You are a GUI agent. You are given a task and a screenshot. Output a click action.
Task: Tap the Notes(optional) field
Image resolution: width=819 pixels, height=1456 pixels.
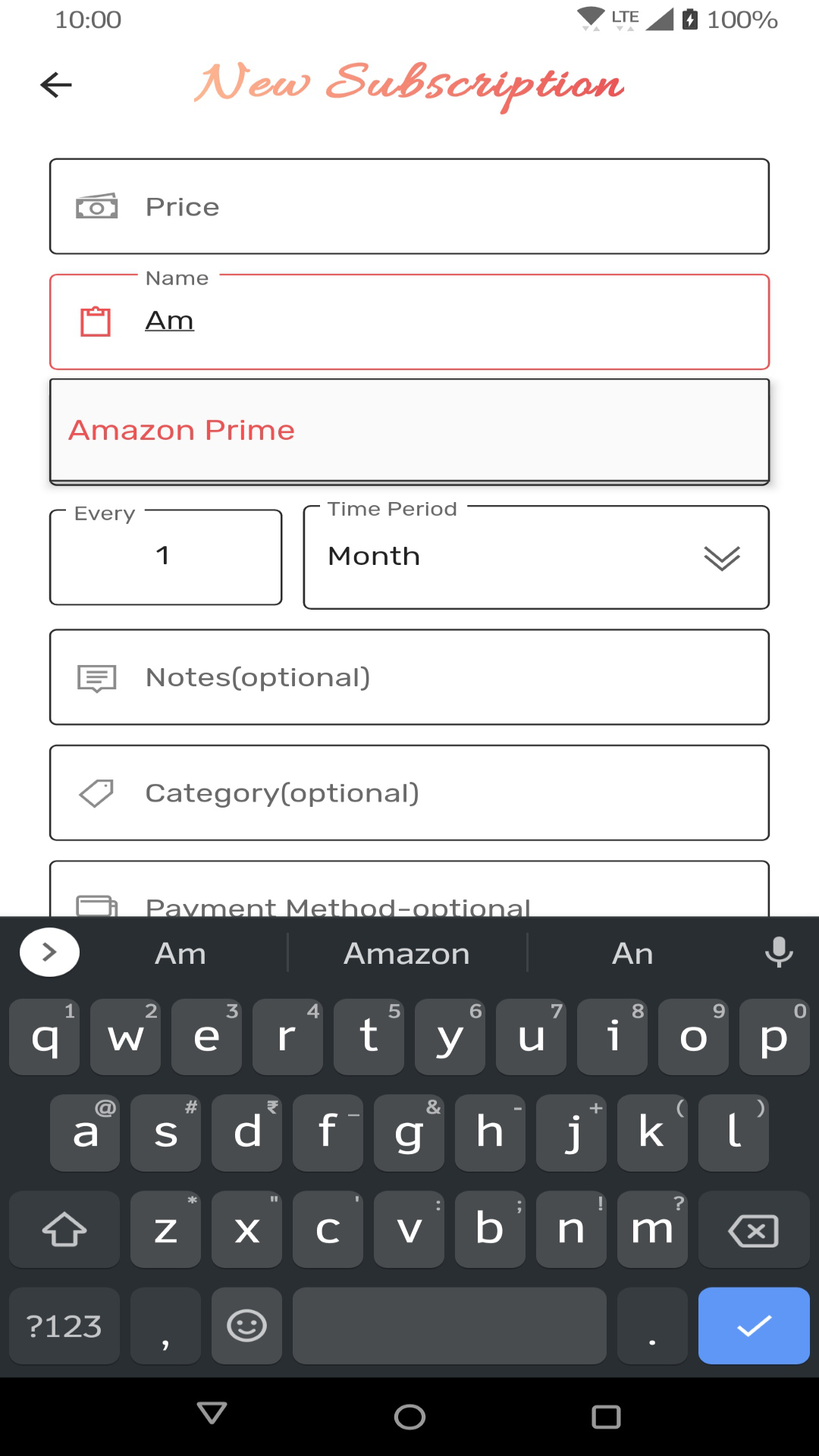(409, 677)
